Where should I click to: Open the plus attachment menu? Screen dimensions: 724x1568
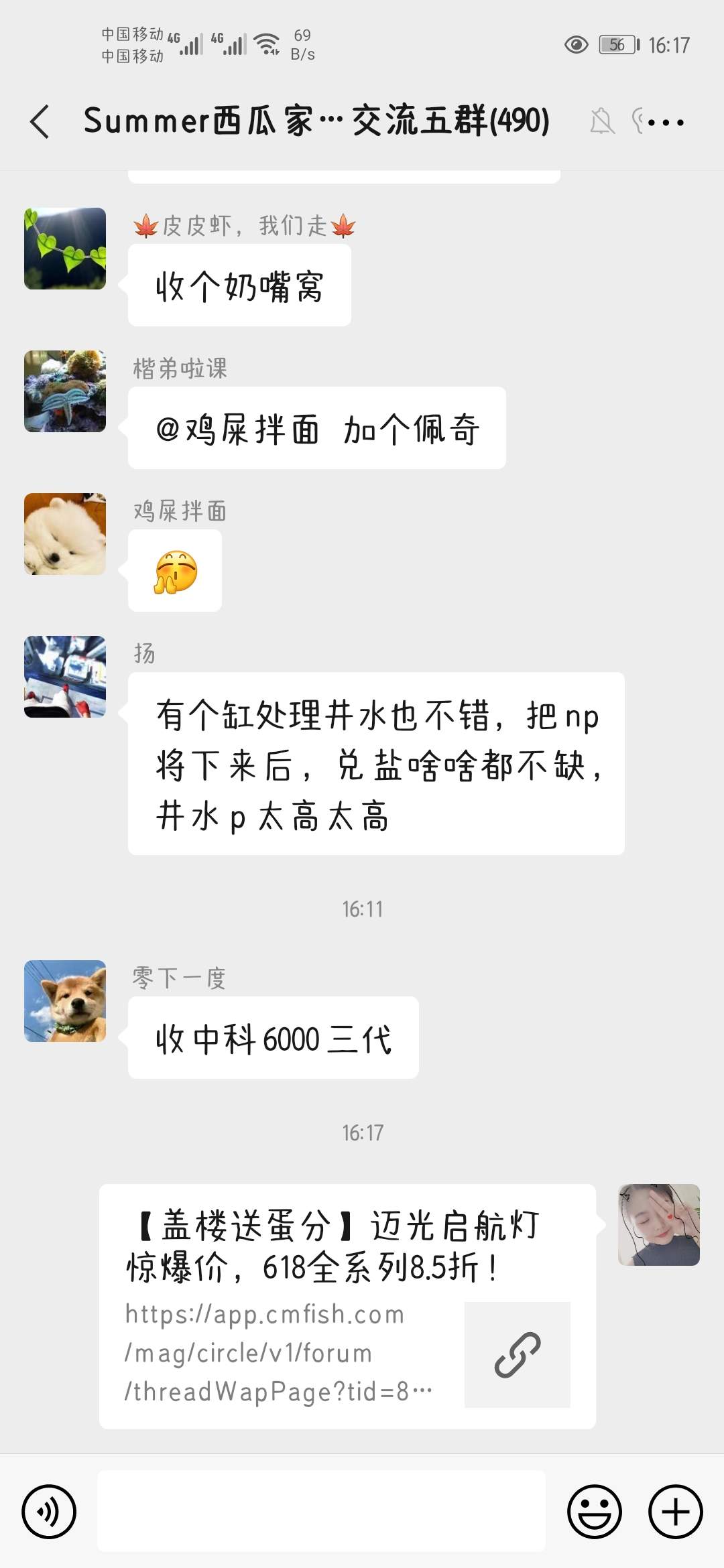tap(675, 1512)
